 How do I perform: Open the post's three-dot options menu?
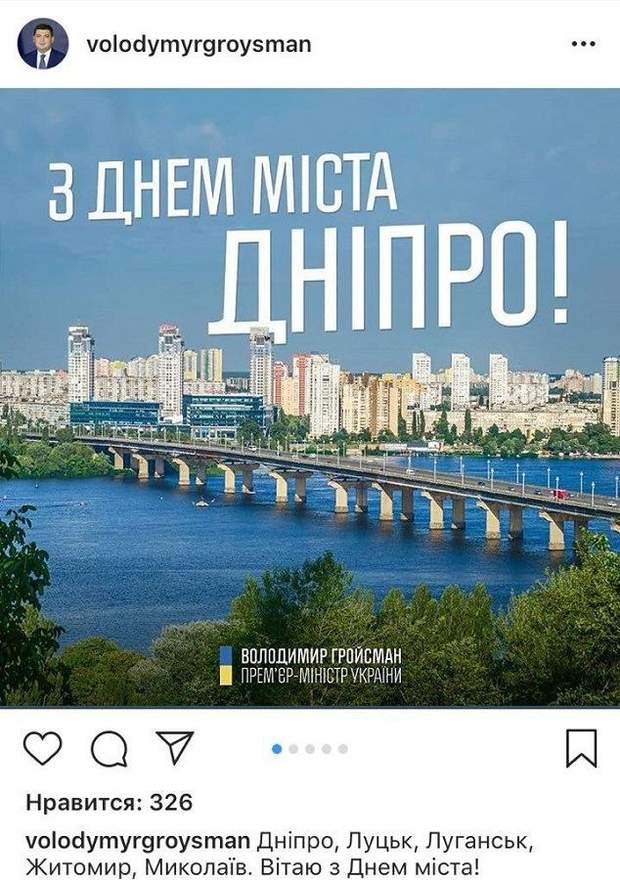pos(582,45)
